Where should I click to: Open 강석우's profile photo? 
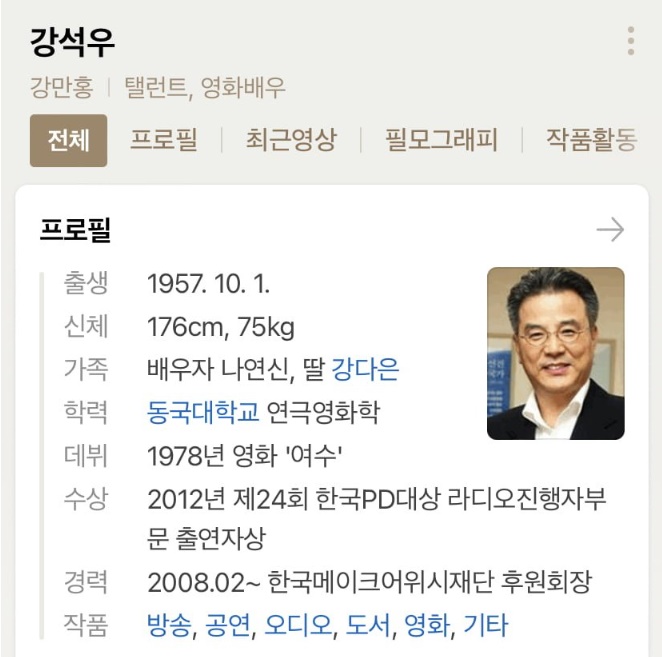555,353
